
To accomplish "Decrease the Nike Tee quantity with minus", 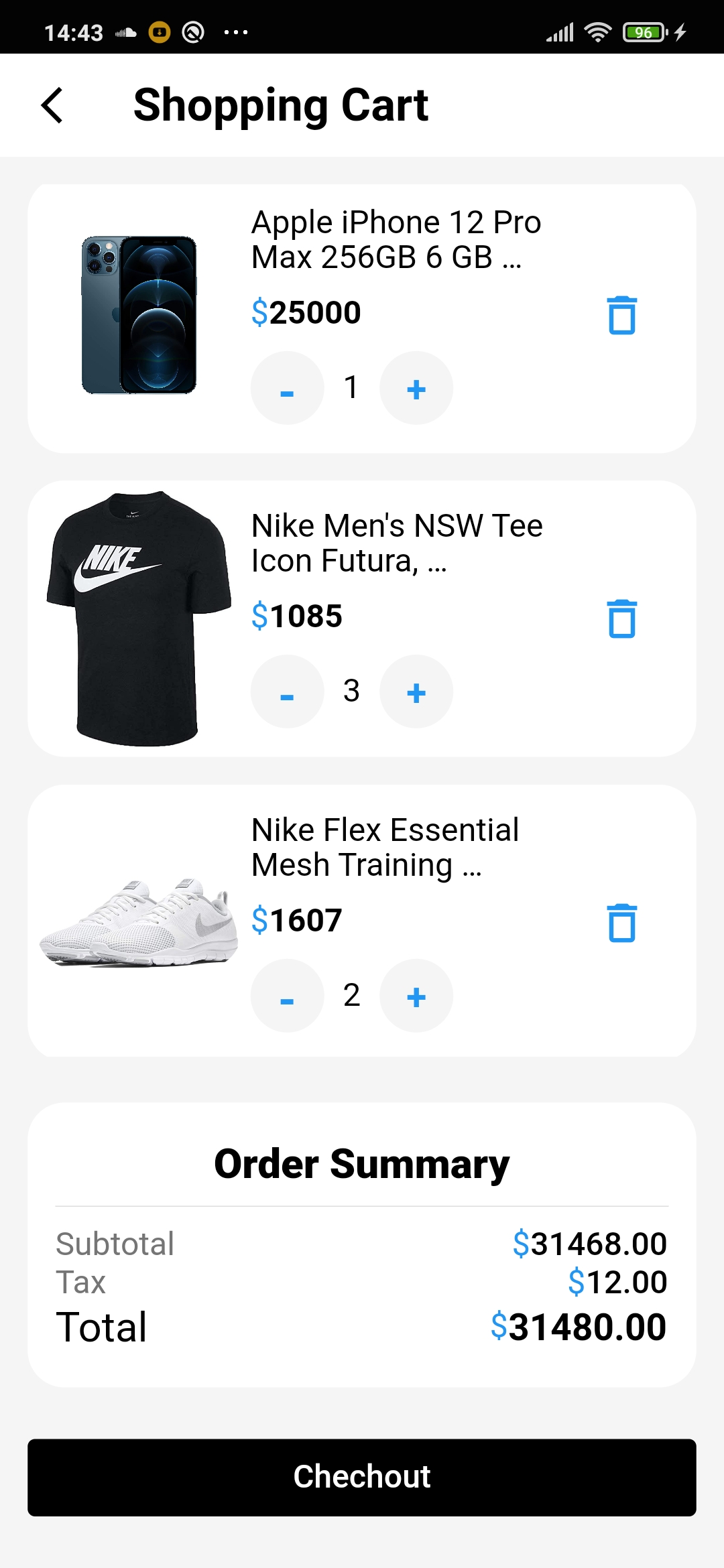I will (287, 692).
